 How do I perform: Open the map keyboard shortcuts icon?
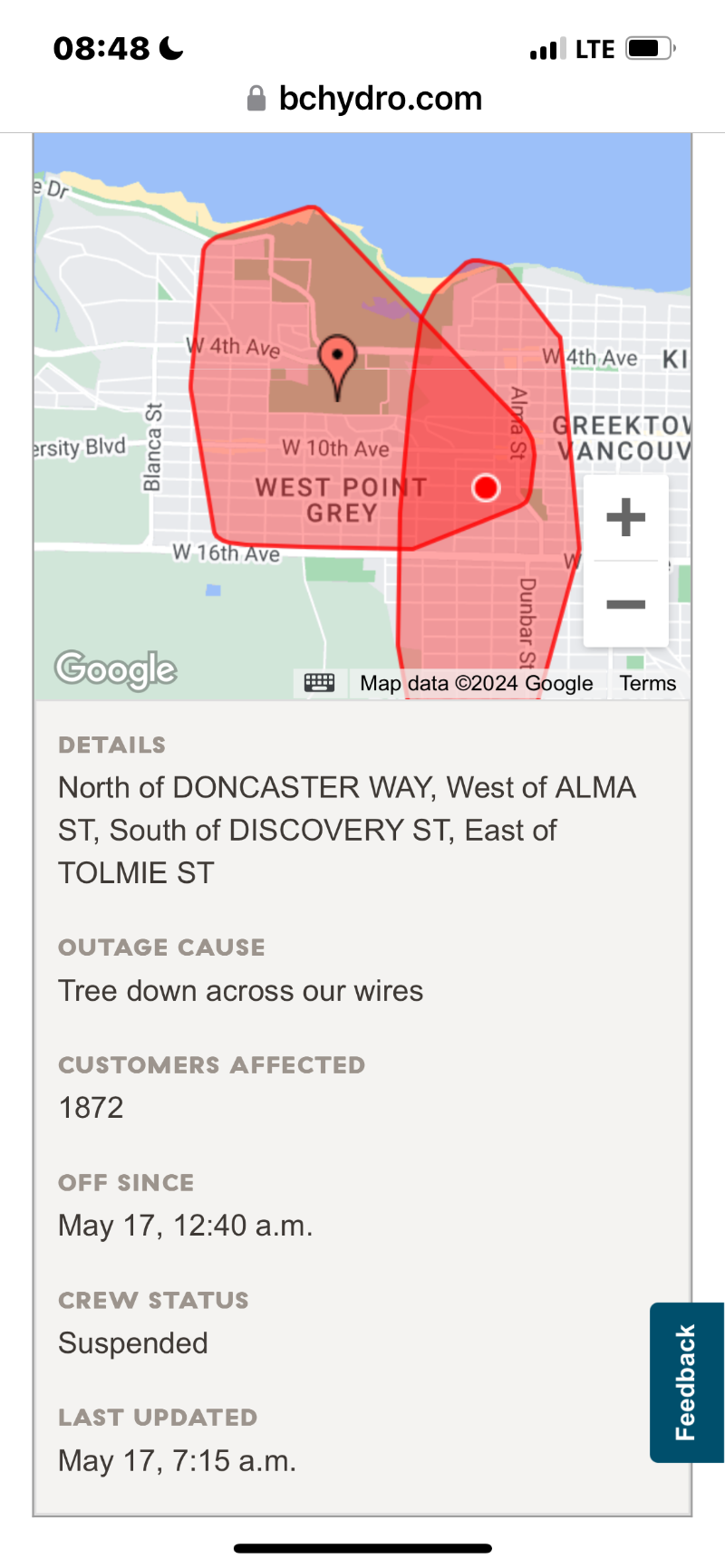(319, 683)
